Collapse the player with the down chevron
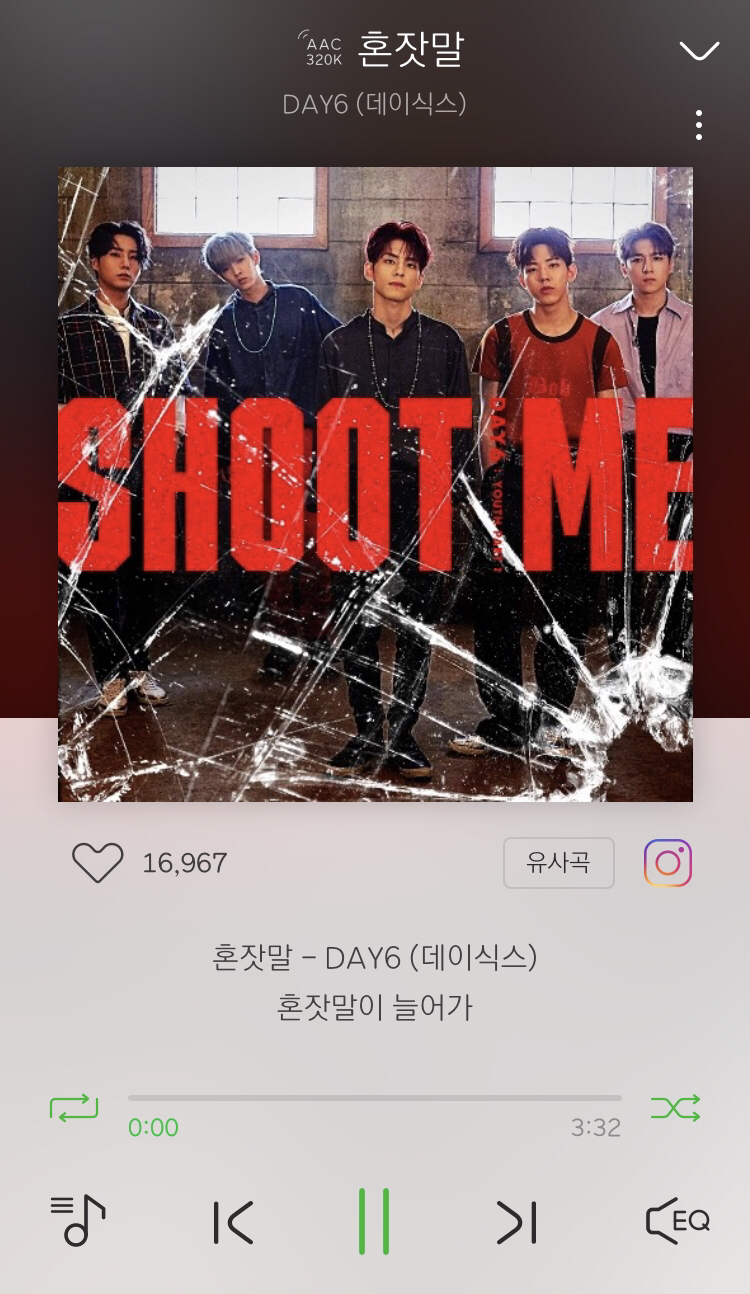750x1294 pixels. [699, 51]
